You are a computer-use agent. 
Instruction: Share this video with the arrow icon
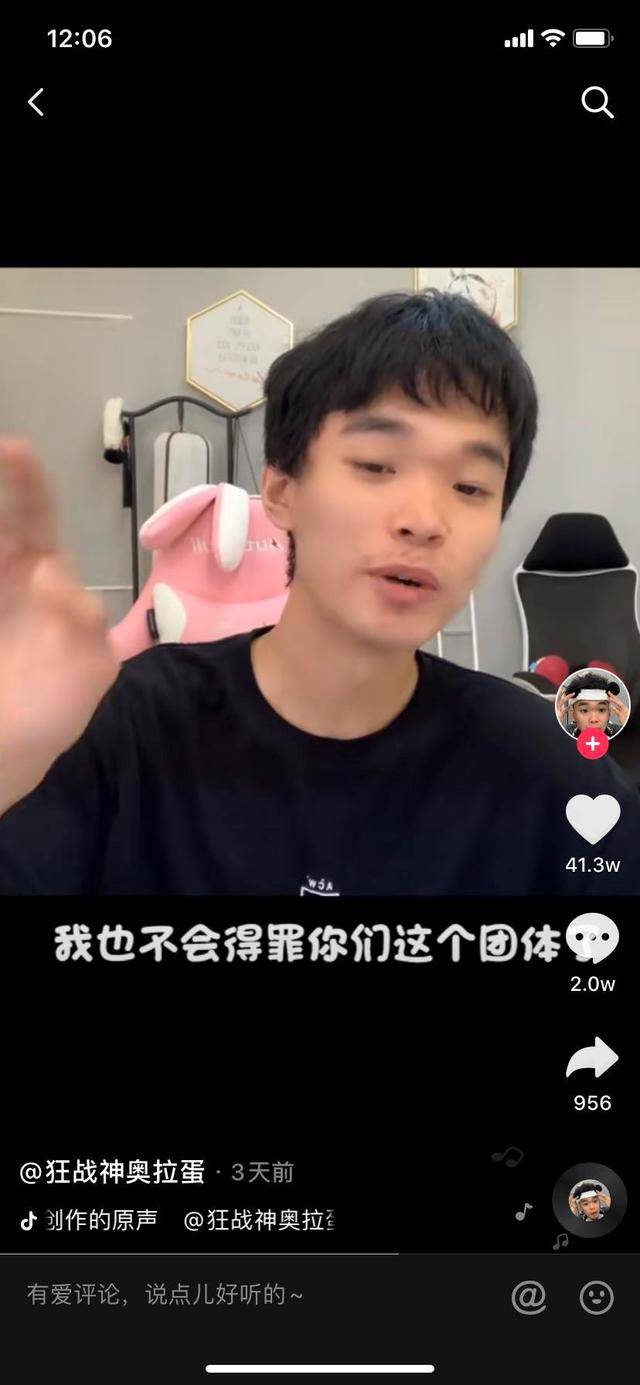(593, 1059)
